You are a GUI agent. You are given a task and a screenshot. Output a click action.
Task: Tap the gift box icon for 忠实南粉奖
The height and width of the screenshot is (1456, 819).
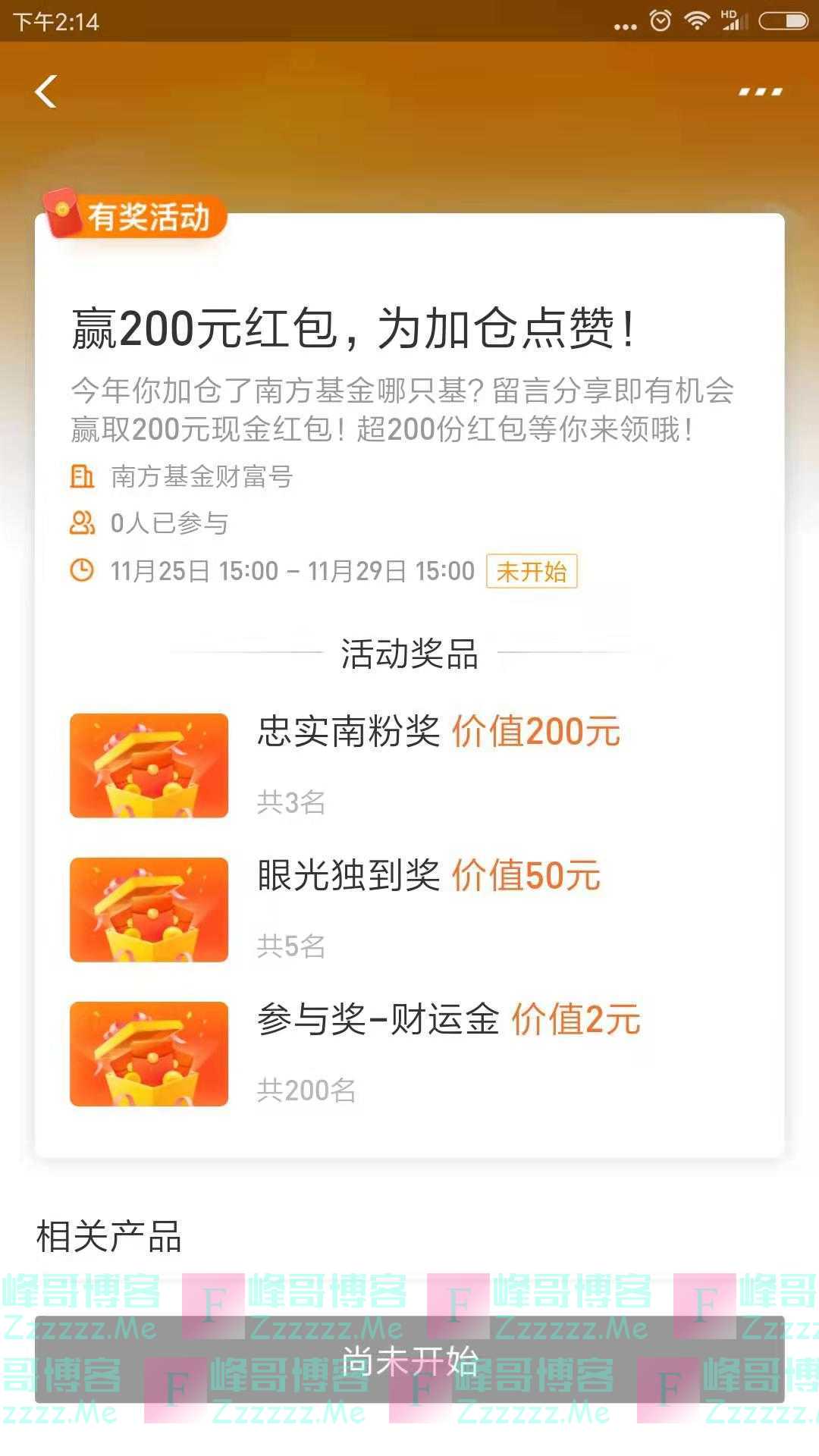(x=147, y=764)
